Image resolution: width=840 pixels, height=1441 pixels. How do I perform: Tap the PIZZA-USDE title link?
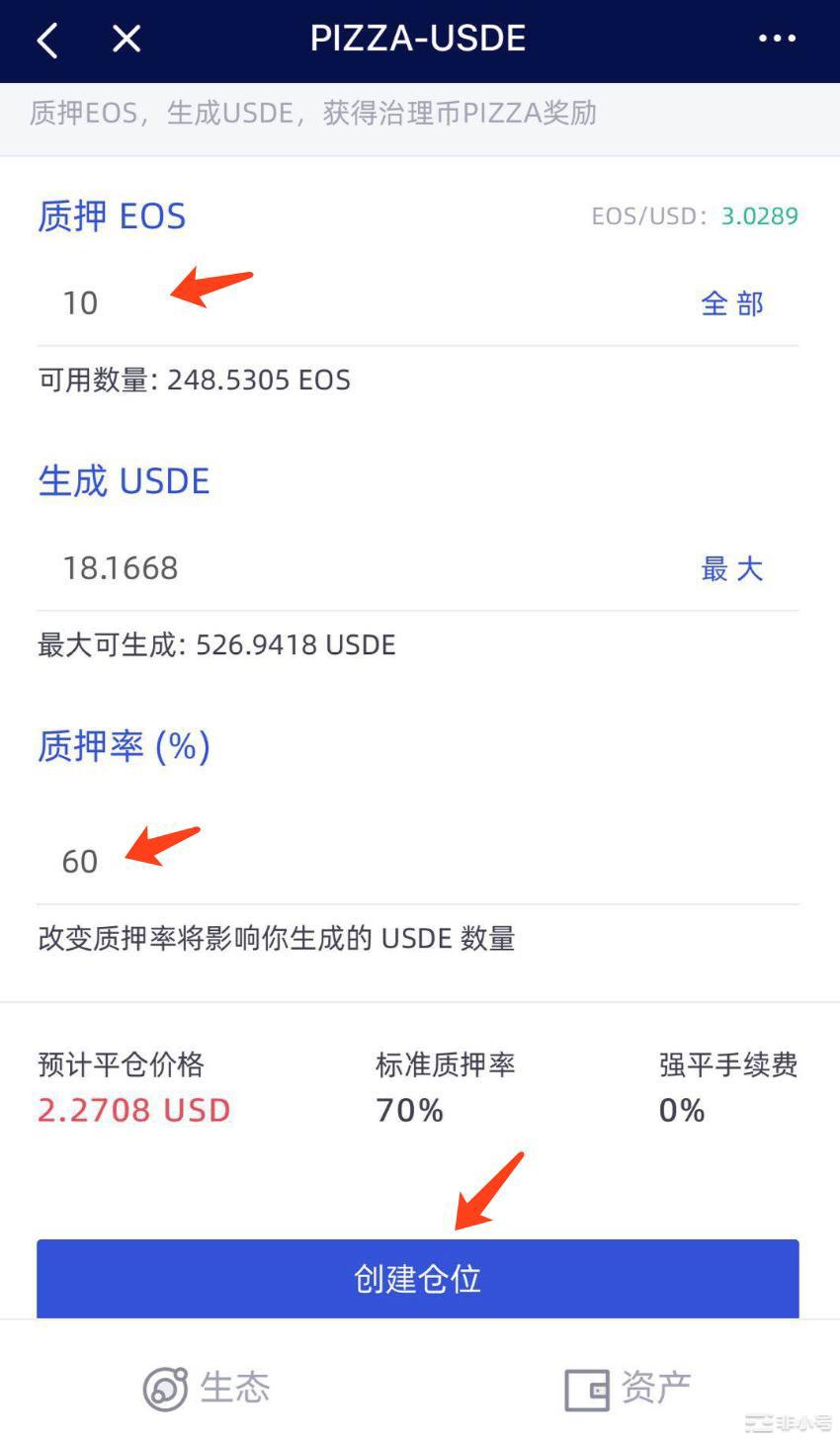tap(419, 40)
